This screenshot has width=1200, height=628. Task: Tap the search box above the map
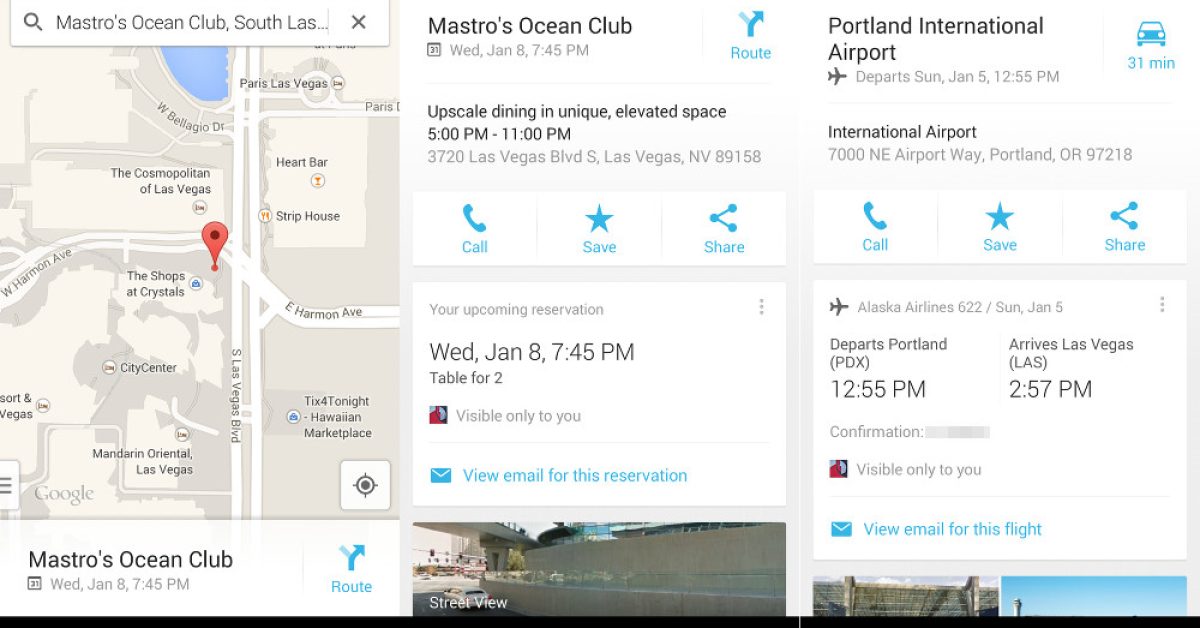[x=190, y=22]
